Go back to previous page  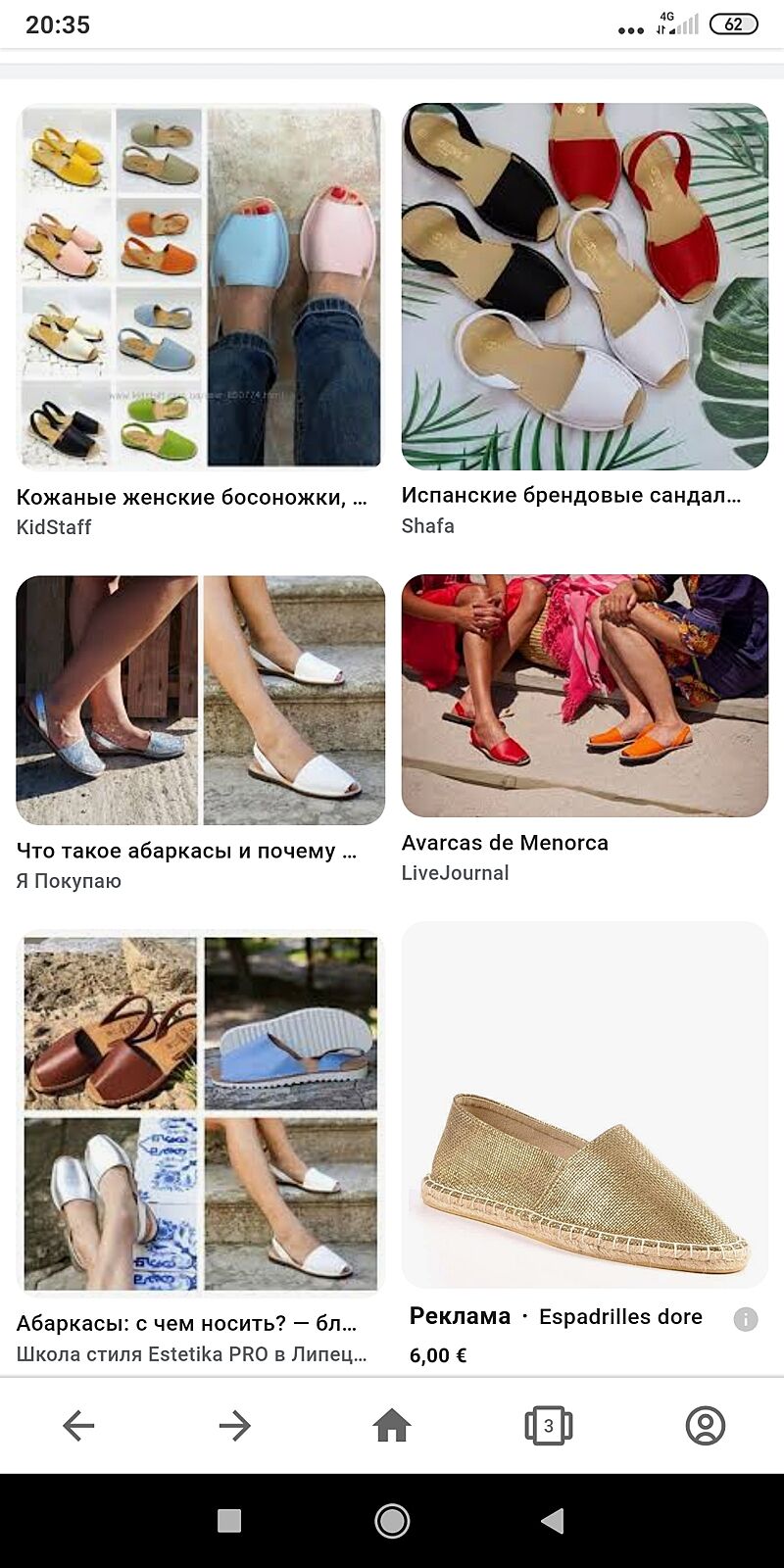coord(78,1425)
